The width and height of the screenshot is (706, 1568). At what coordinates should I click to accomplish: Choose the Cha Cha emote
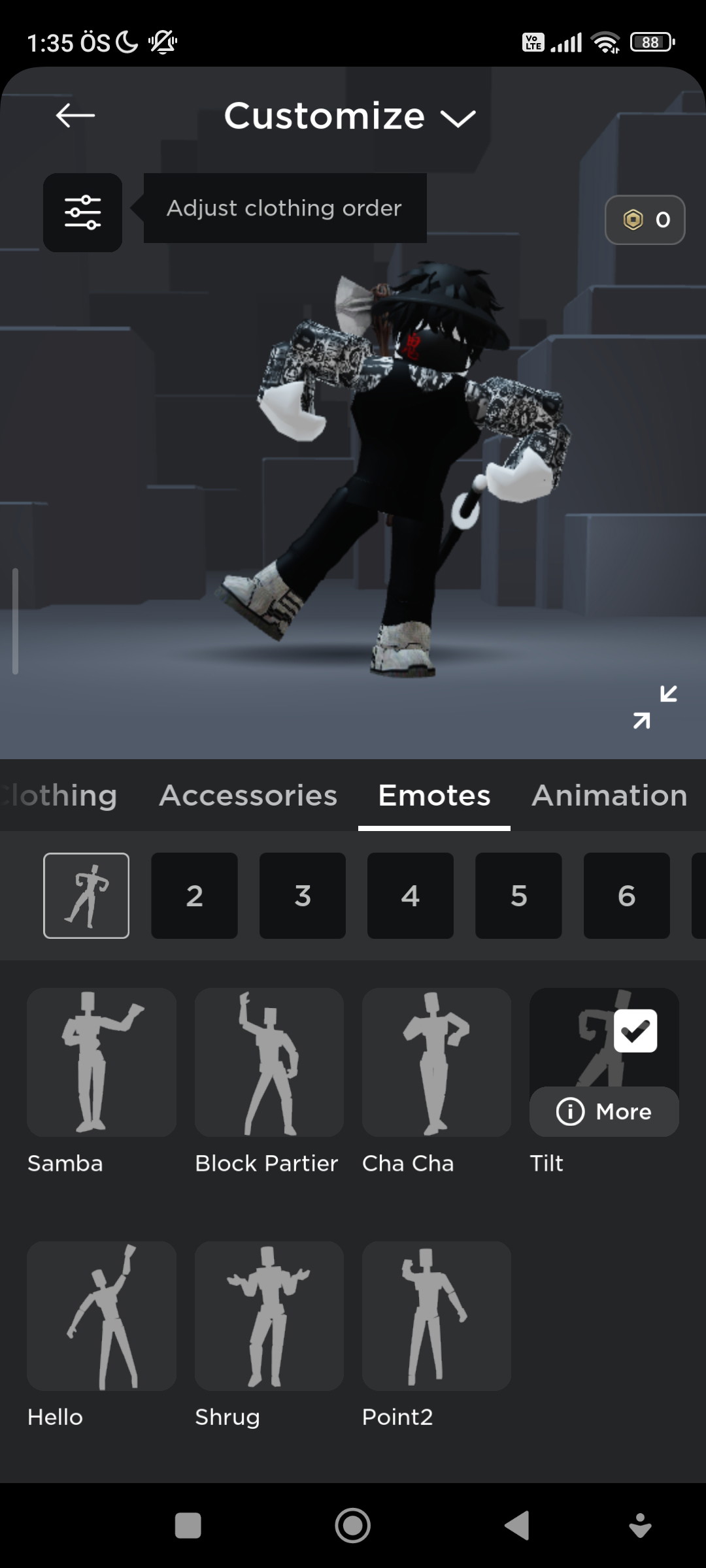[437, 1062]
